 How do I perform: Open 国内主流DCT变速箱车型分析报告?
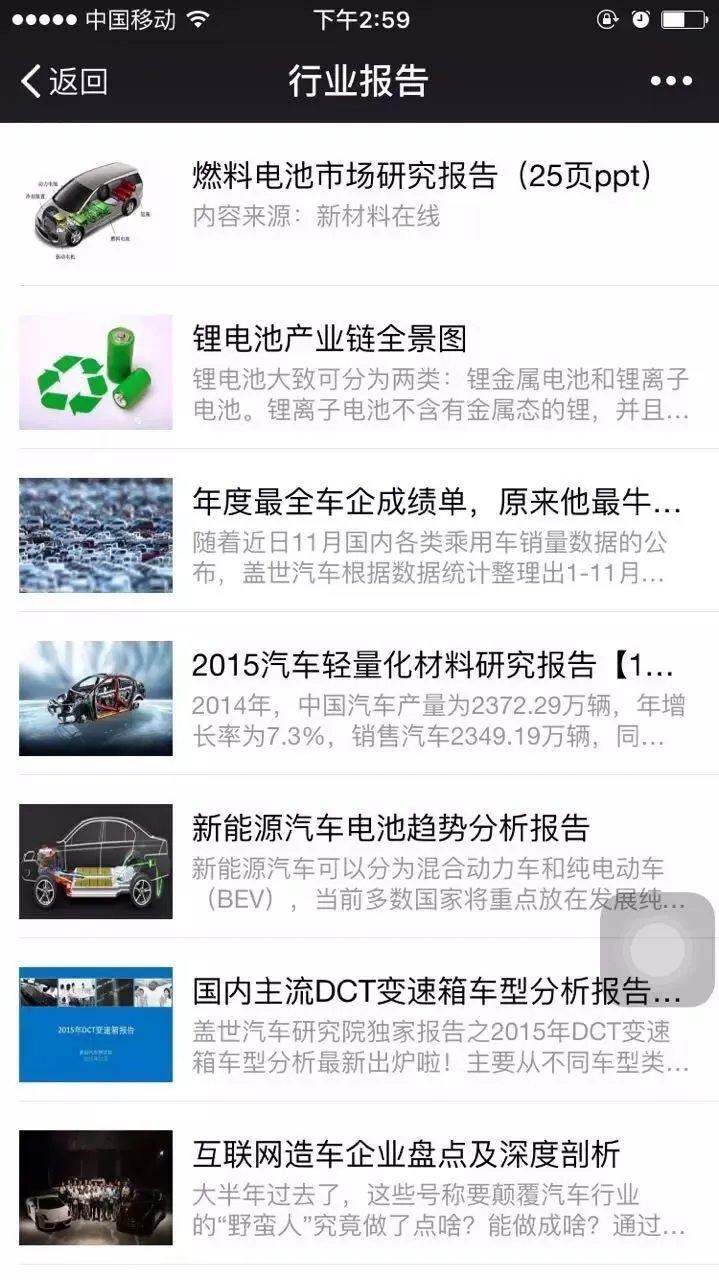(x=436, y=991)
